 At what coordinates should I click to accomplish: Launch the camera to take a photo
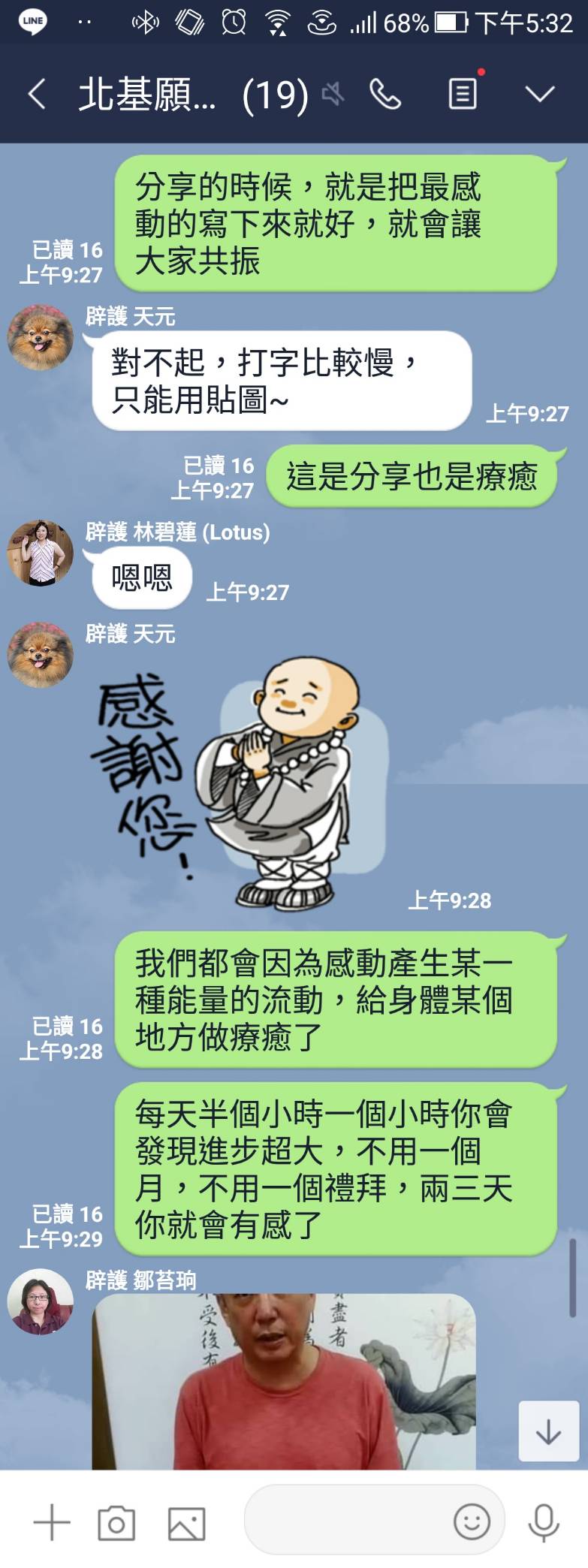click(x=116, y=1522)
